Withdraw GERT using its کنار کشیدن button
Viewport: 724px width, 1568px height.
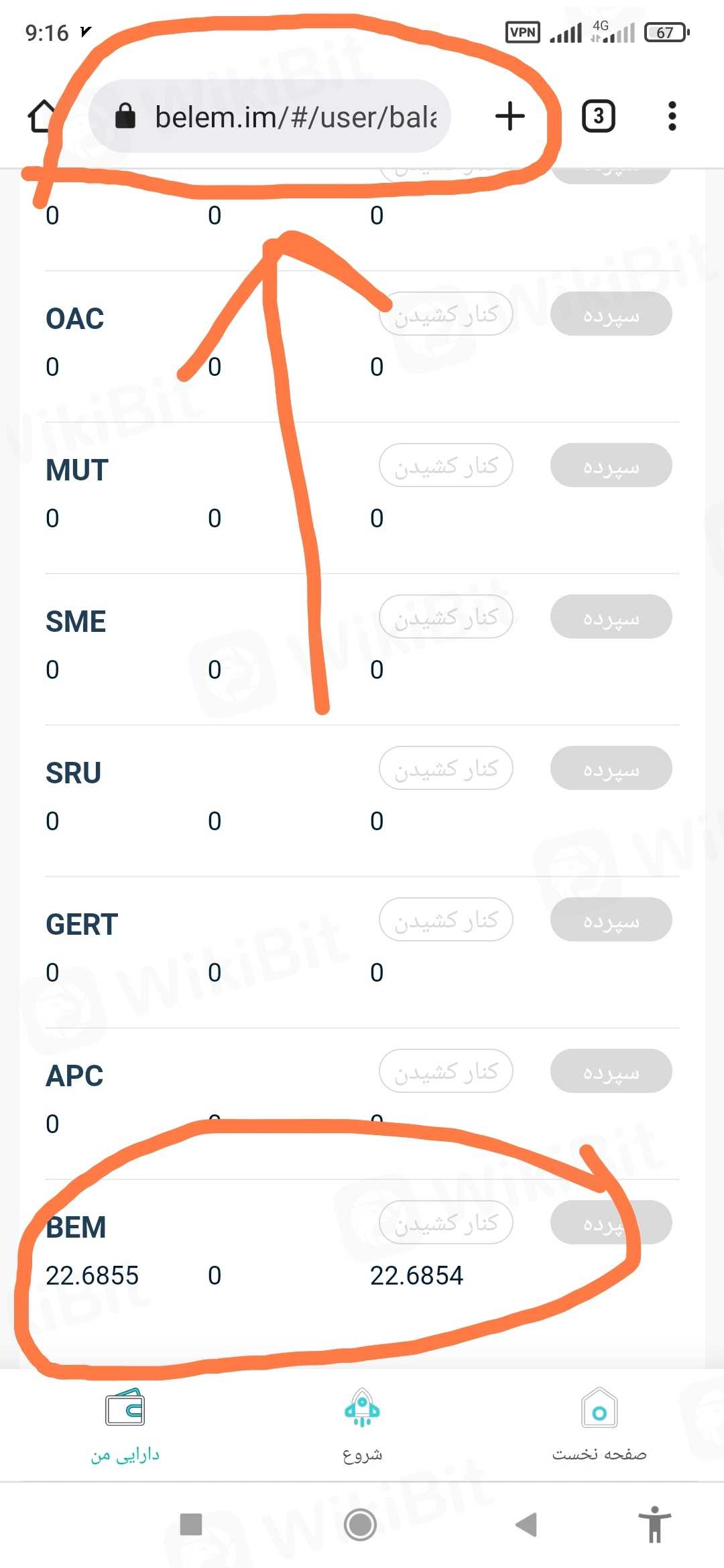click(446, 919)
